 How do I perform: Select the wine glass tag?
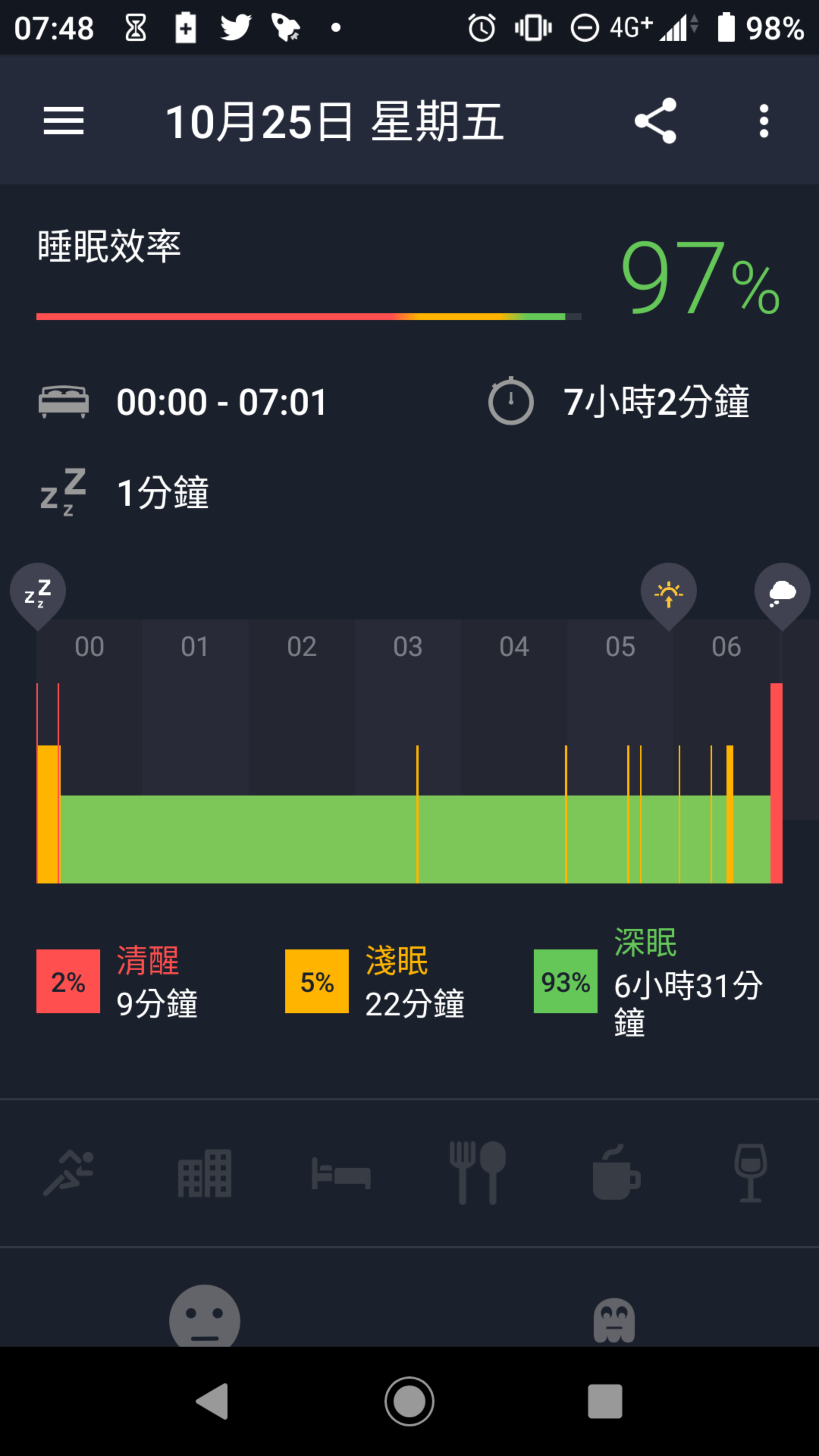click(750, 1173)
